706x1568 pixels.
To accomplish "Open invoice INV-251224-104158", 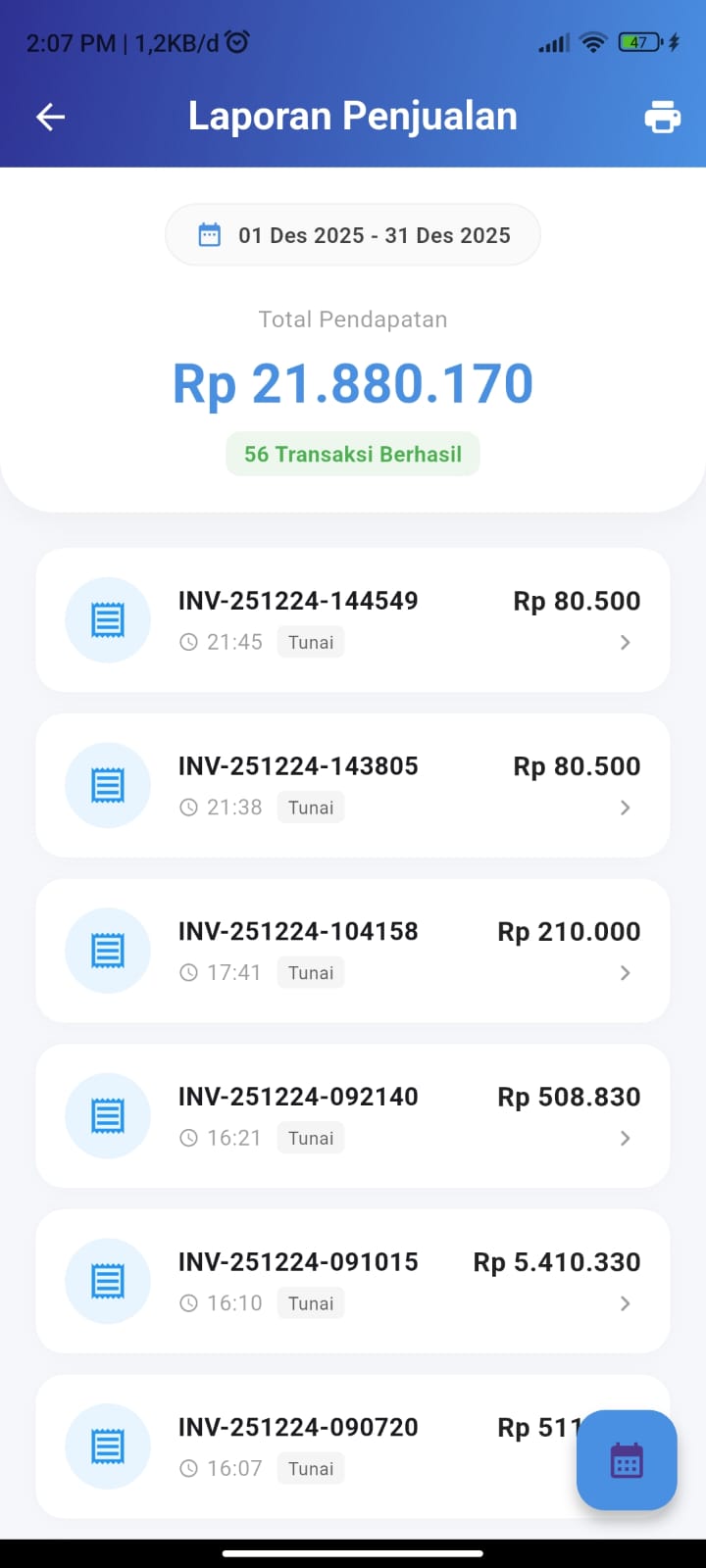I will pos(353,951).
